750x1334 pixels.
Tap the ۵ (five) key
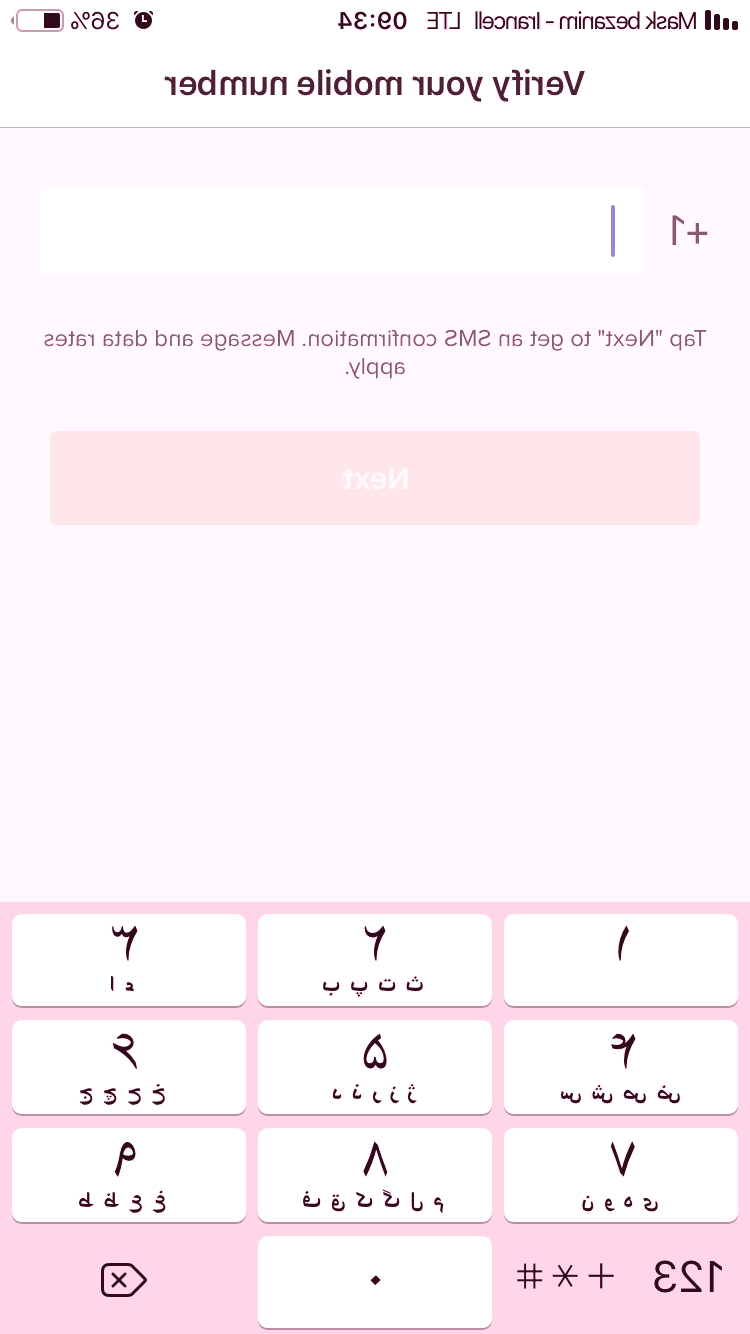(x=375, y=1067)
